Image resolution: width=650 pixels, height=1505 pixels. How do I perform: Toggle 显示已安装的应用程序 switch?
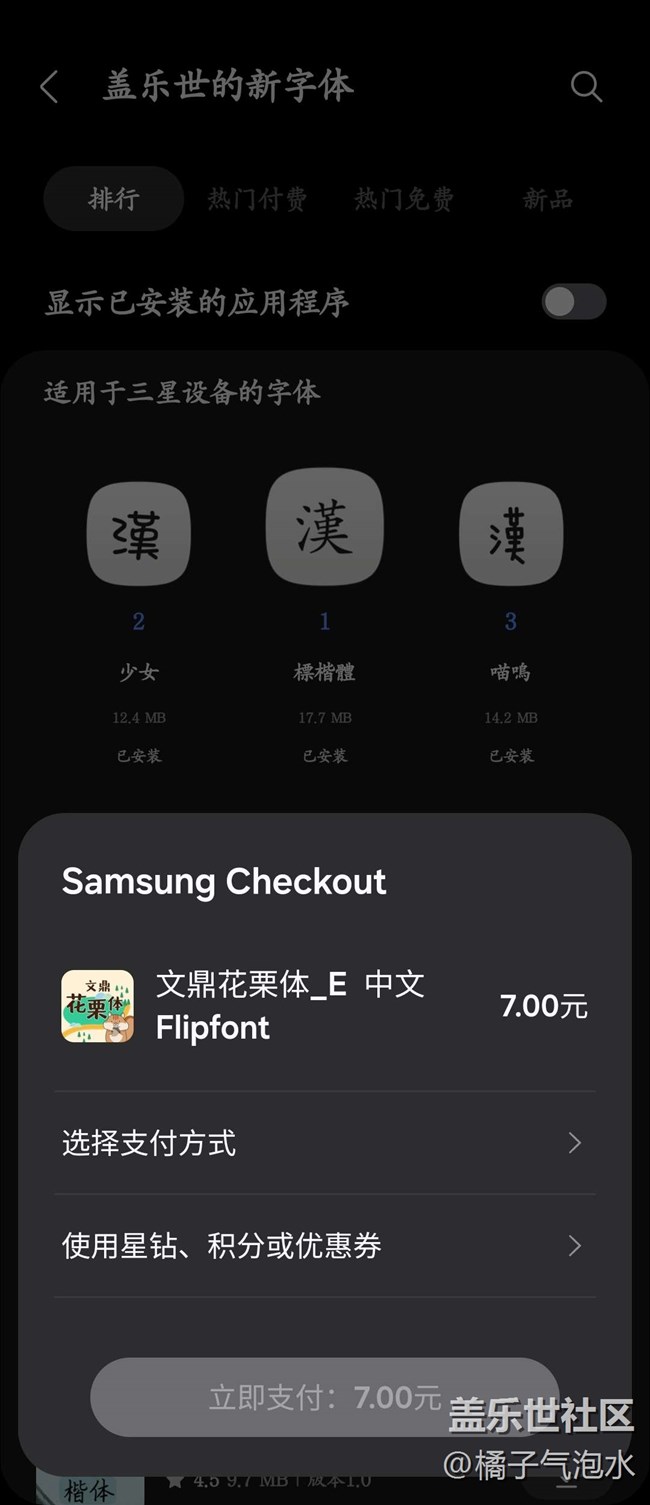click(x=574, y=302)
